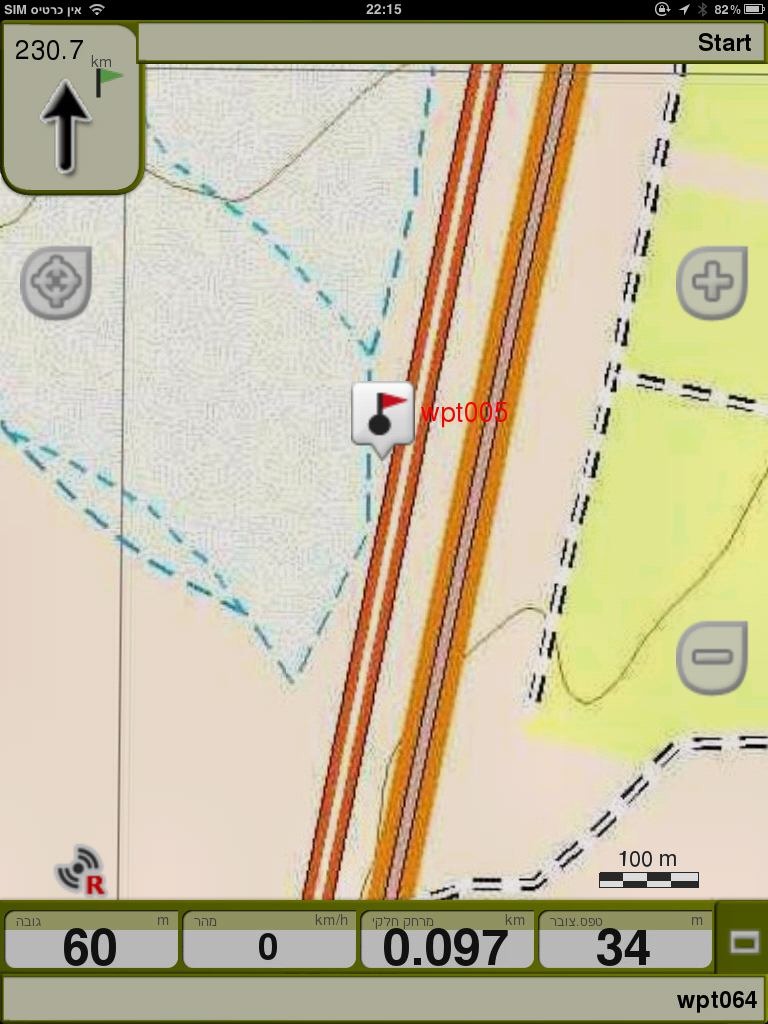Tap the altitude data field showing 60
The width and height of the screenshot is (768, 1024).
pyautogui.click(x=91, y=940)
